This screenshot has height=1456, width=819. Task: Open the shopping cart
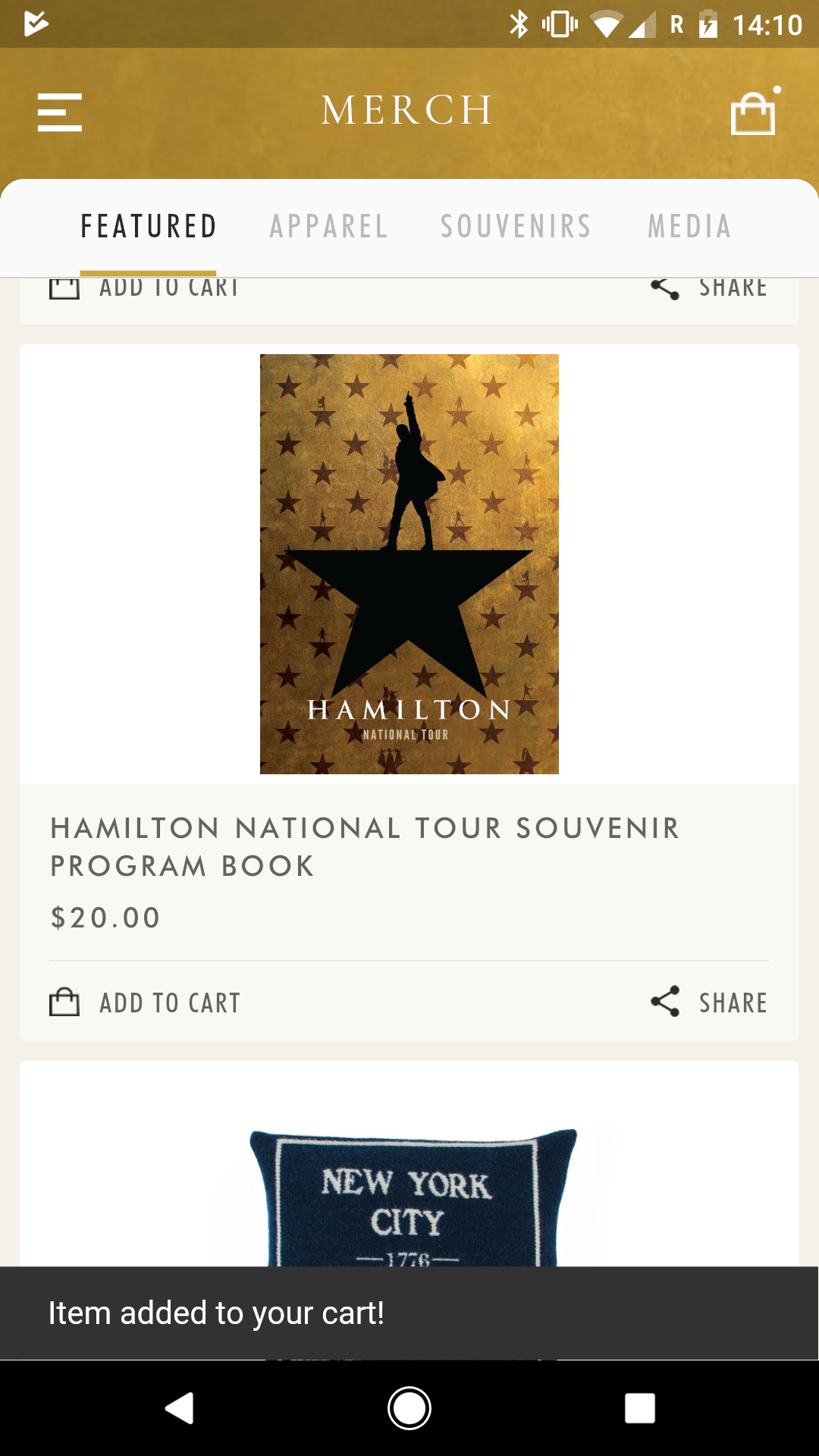753,114
